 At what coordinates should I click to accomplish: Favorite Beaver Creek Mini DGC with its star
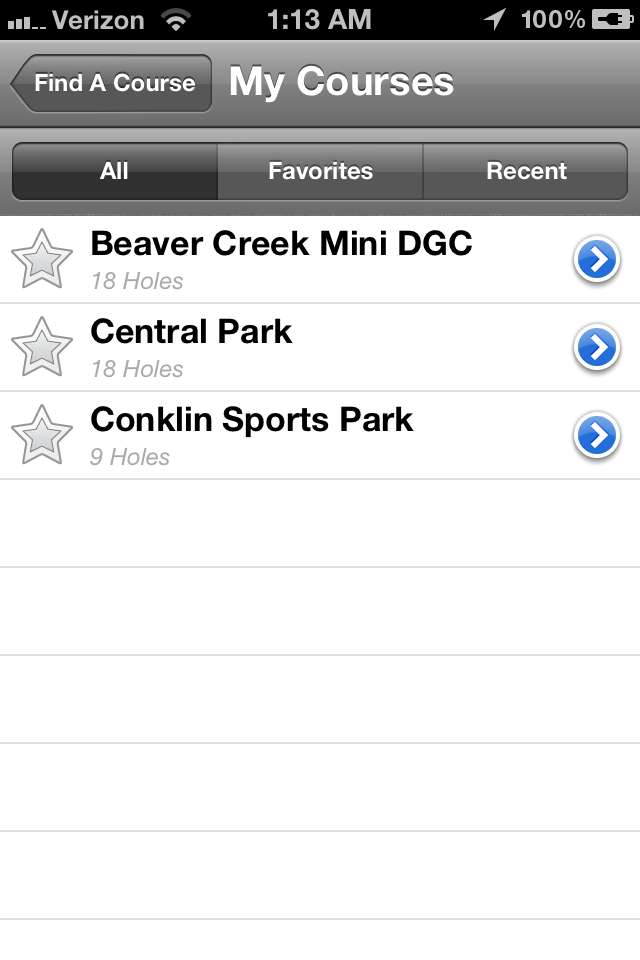(41, 260)
